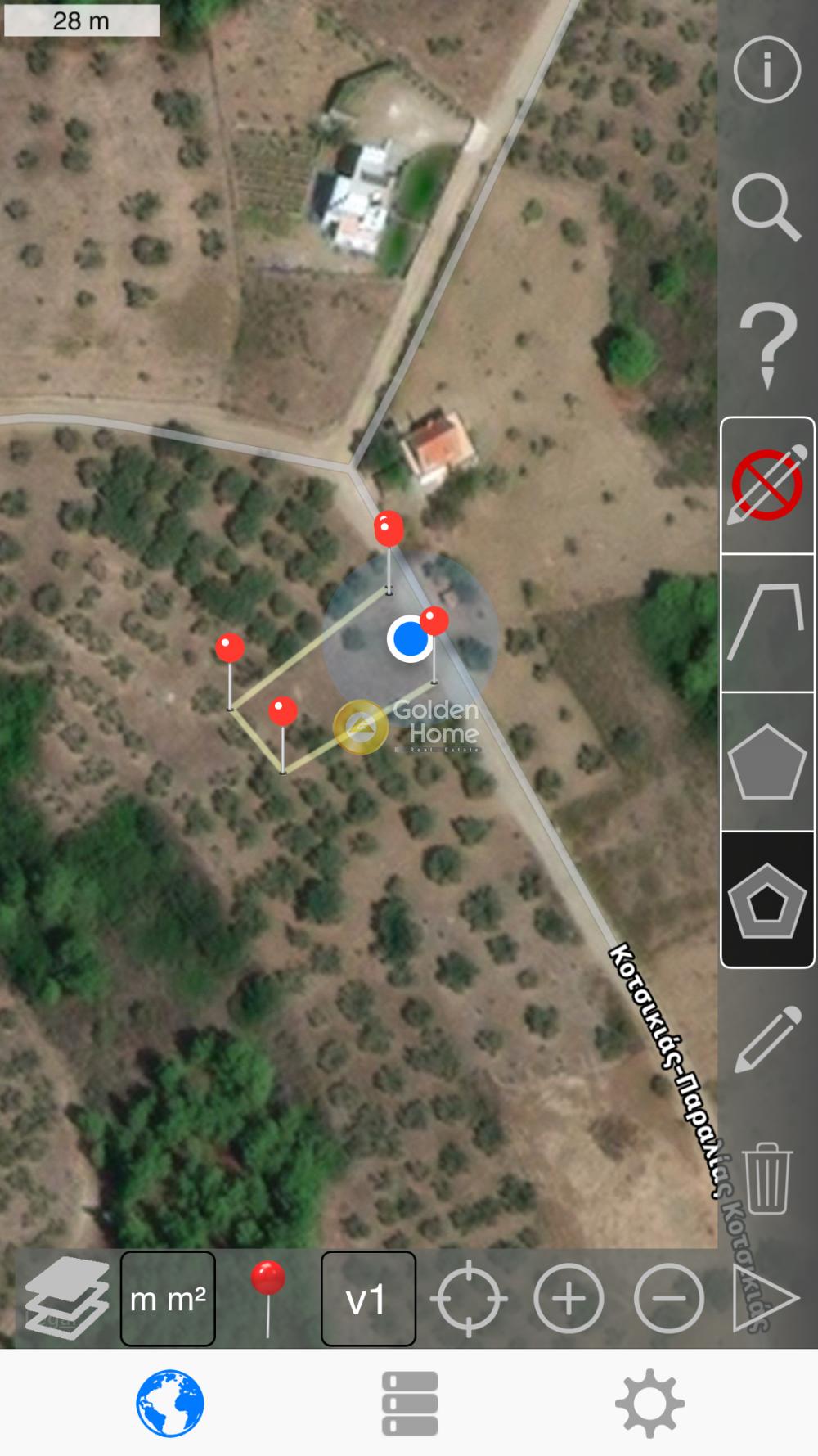Image resolution: width=818 pixels, height=1456 pixels.
Task: Tap the v1 button
Action: coord(368,1299)
